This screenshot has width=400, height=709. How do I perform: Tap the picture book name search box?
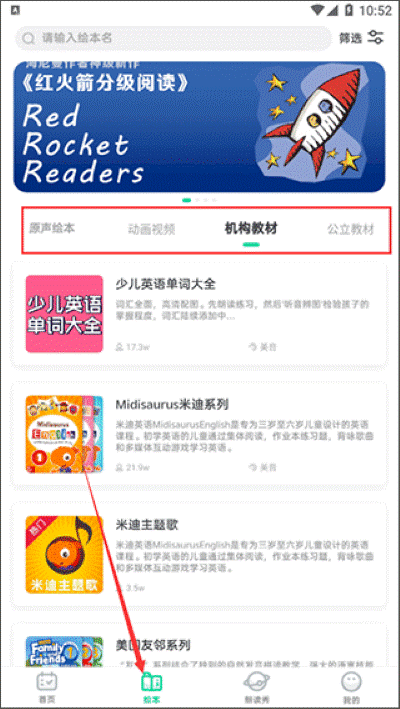[x=173, y=38]
